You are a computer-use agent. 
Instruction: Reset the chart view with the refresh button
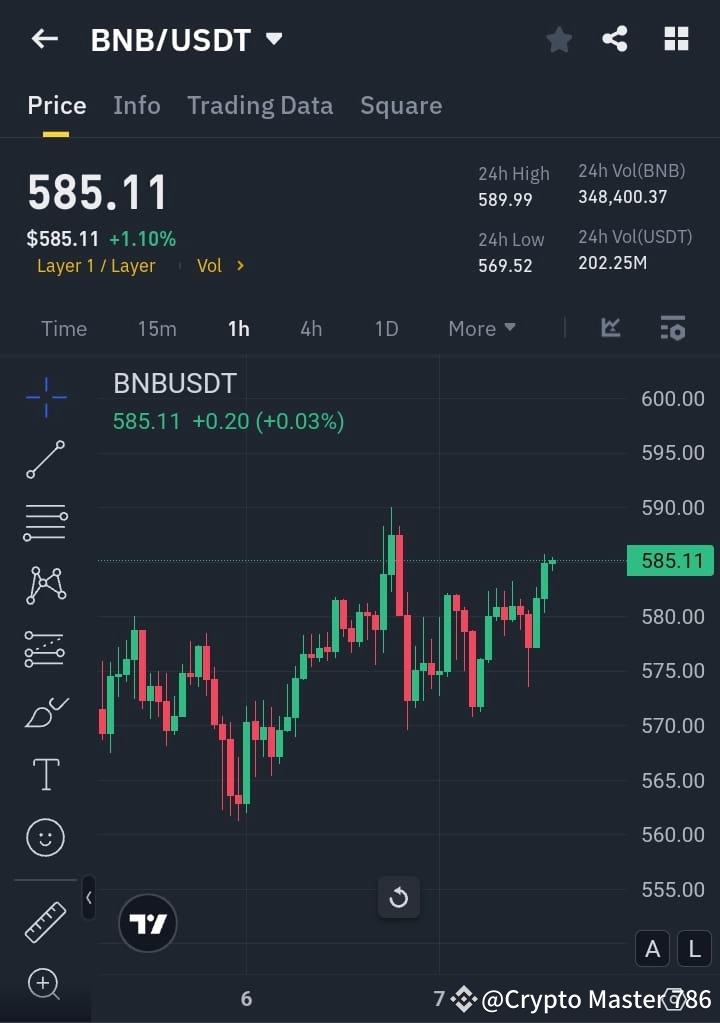tap(399, 898)
